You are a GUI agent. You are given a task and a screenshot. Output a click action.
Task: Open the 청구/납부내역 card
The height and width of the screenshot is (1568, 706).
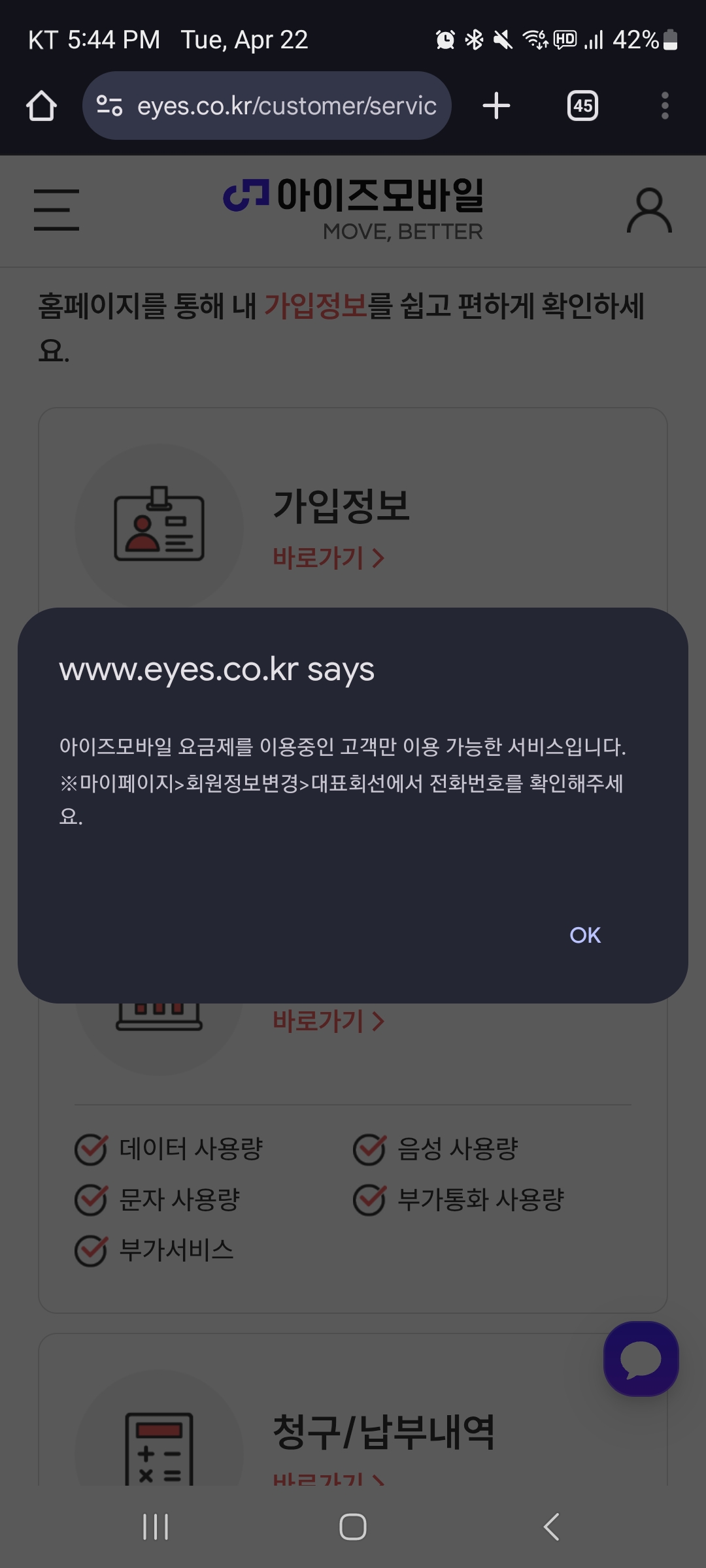click(x=353, y=1411)
